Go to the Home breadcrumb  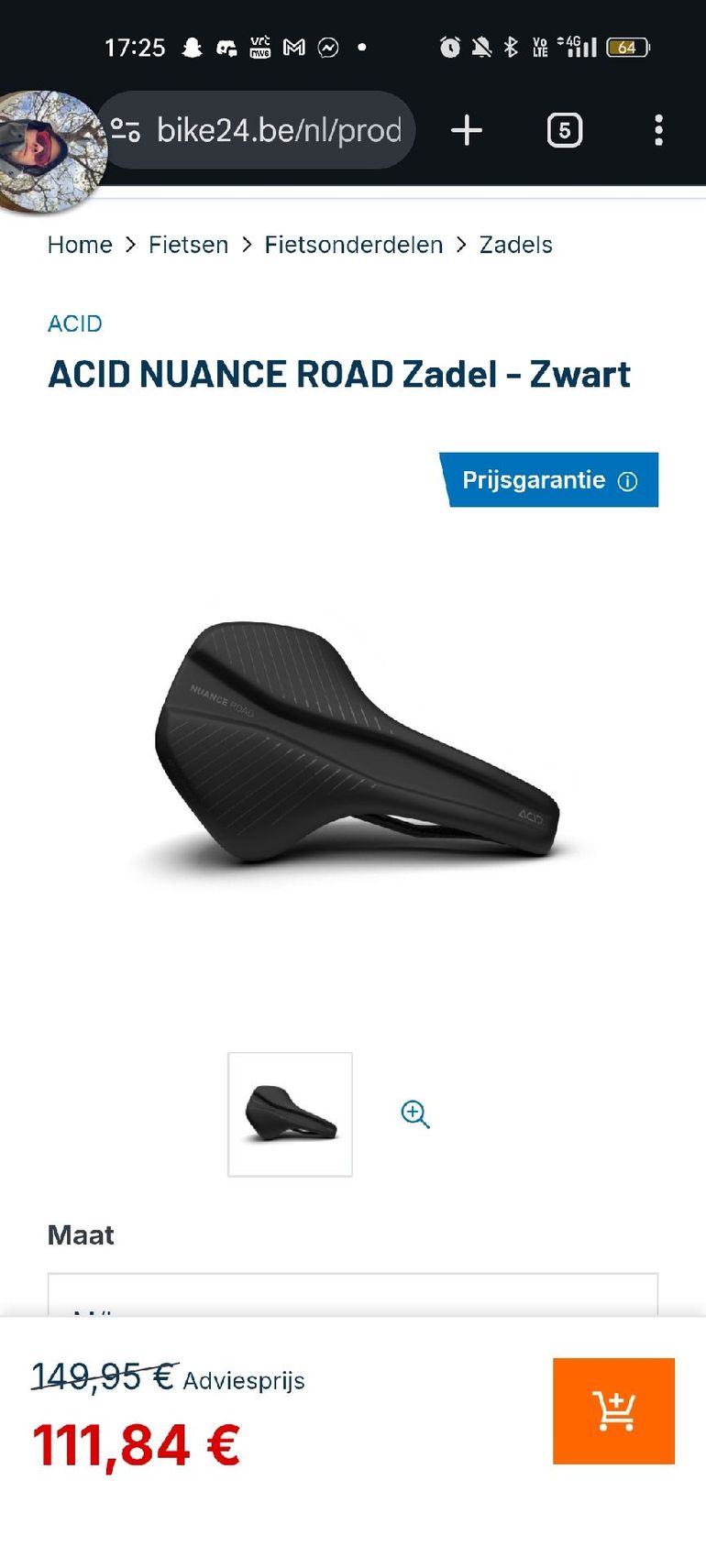[80, 245]
